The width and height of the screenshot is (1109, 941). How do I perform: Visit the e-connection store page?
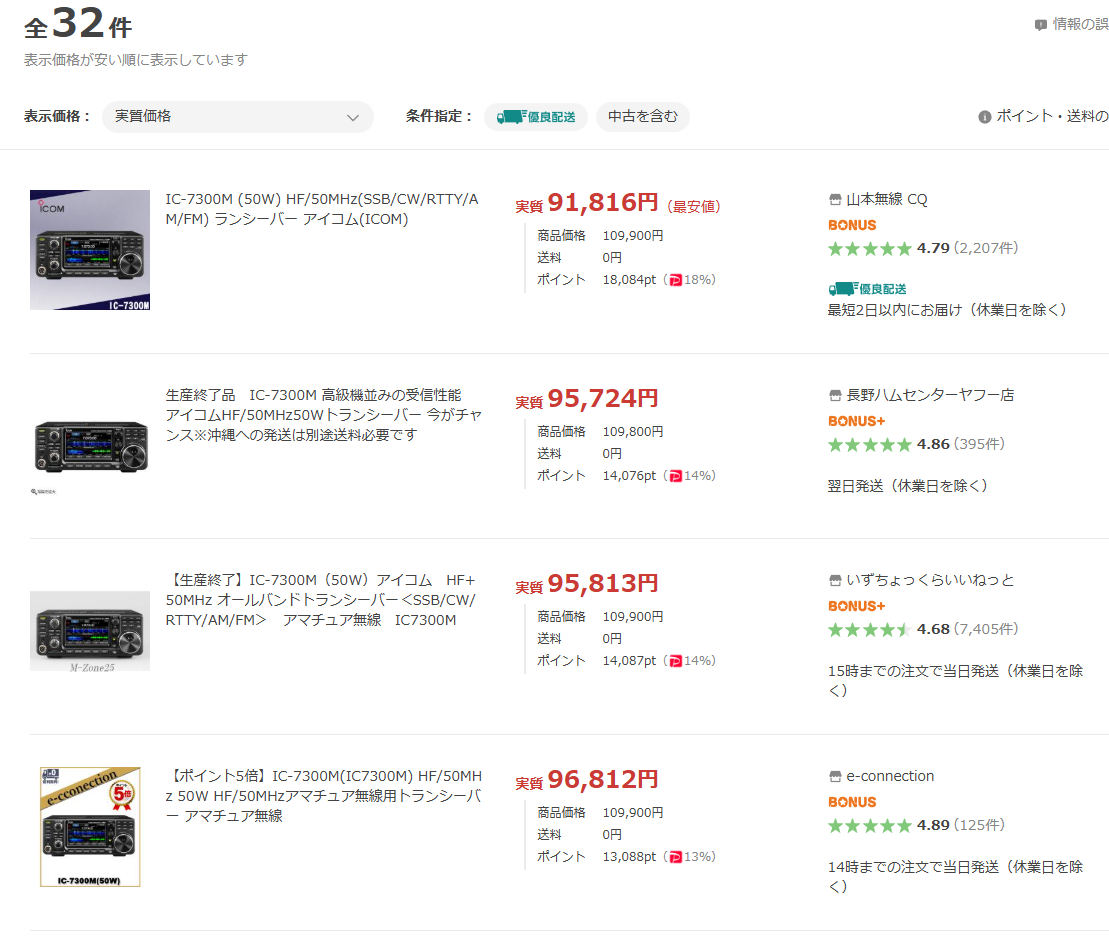pyautogui.click(x=889, y=776)
